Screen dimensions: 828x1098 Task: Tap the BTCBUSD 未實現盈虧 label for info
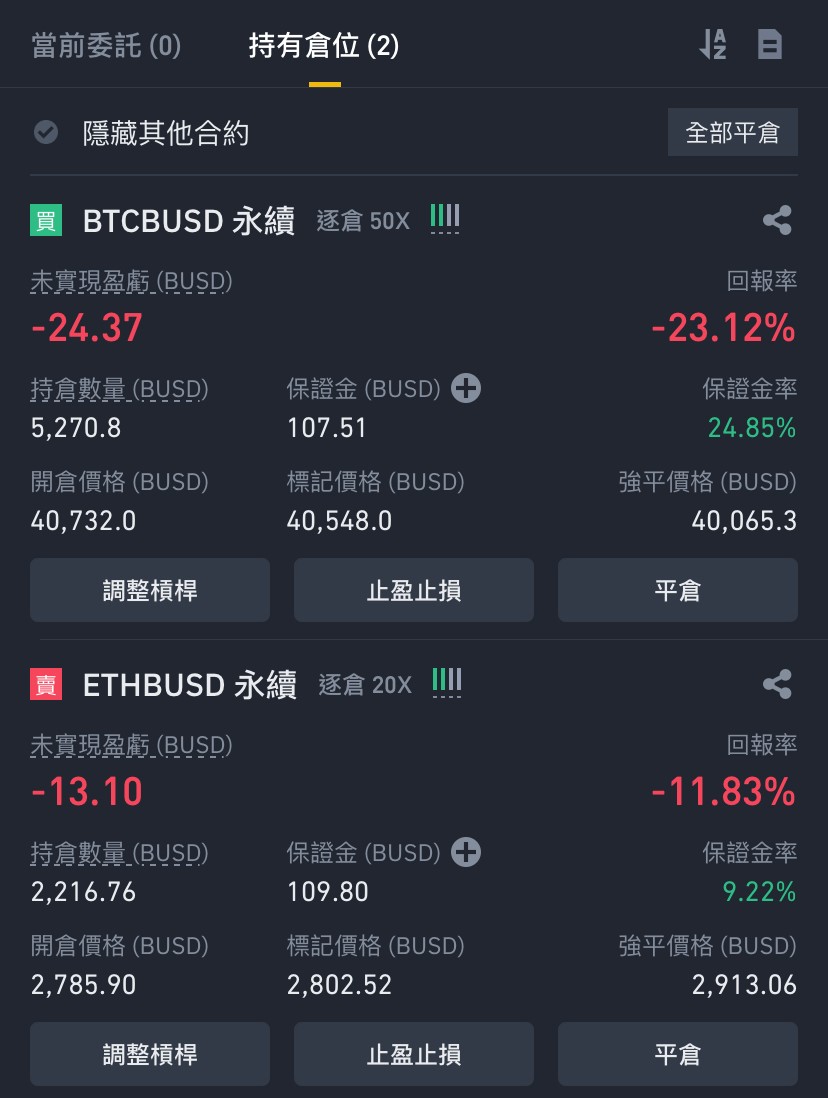point(131,282)
